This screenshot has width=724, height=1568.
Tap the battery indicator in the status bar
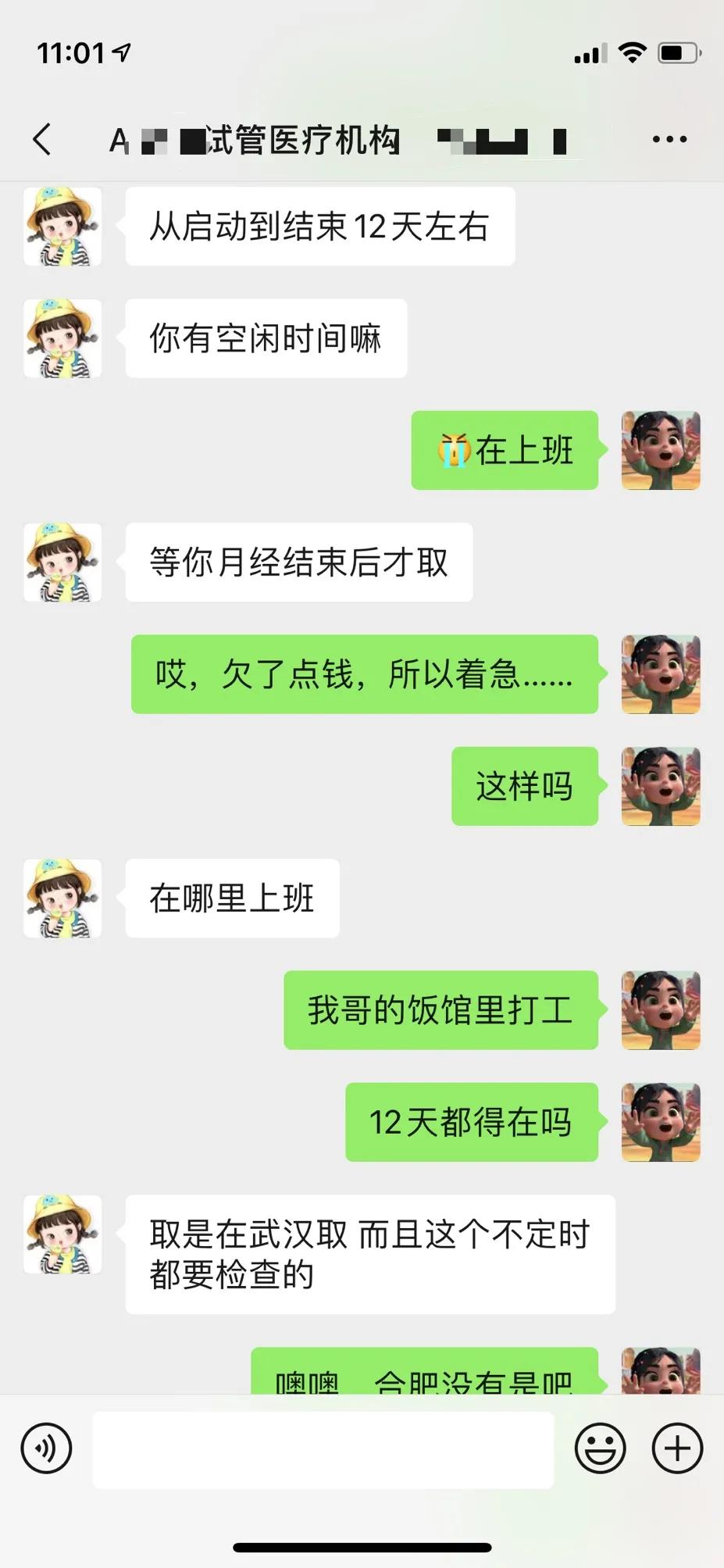[679, 52]
